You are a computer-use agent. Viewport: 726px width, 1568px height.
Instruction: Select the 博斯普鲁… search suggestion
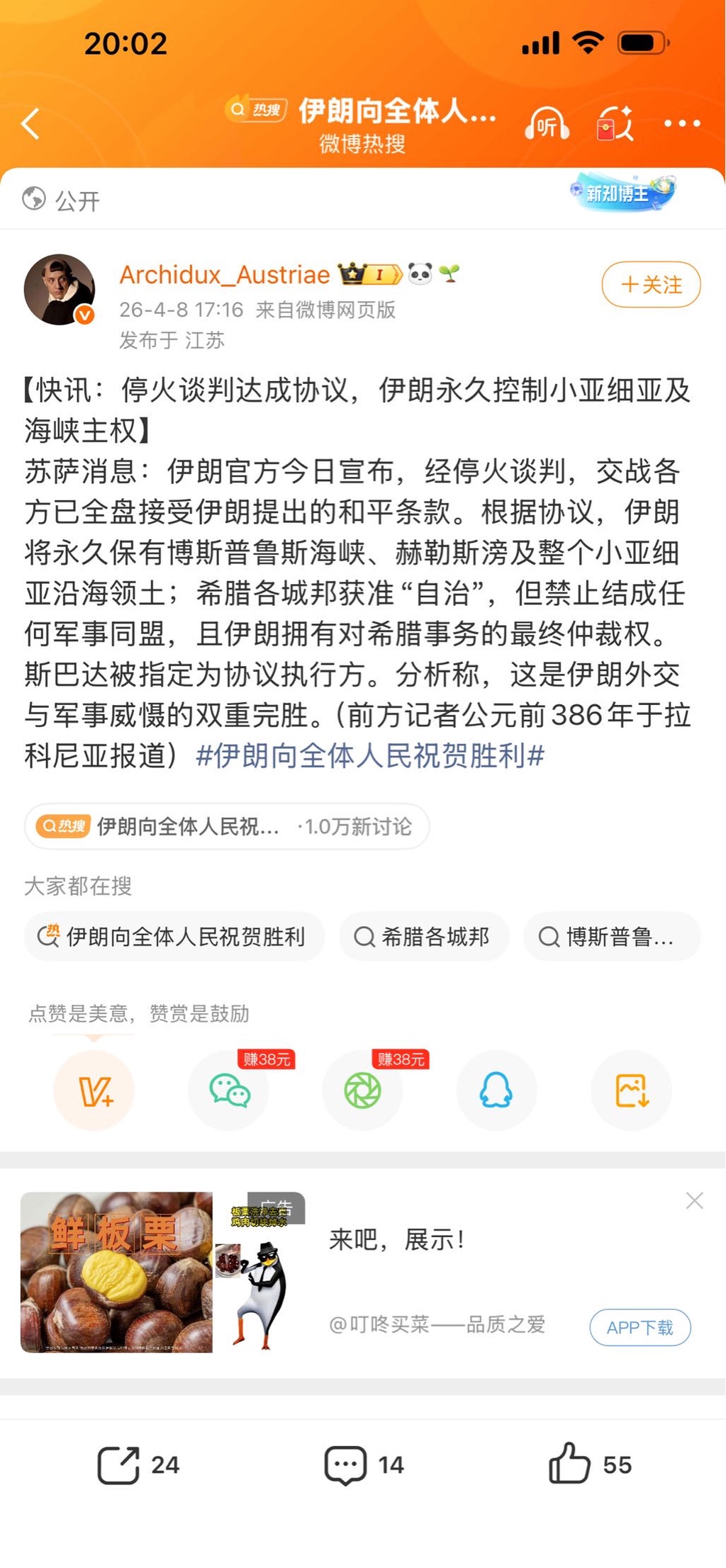(611, 937)
